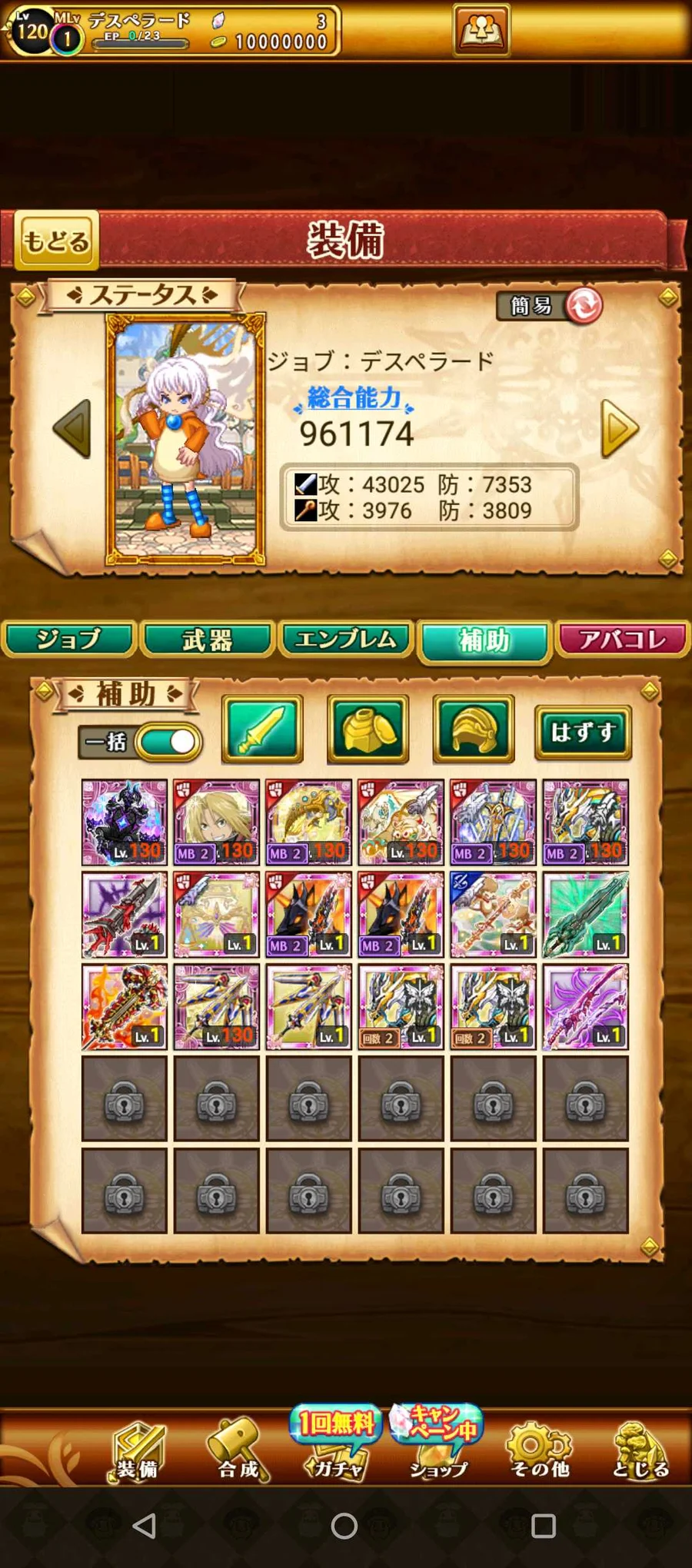Viewport: 692px width, 1568px height.
Task: Select the helmet filter icon
Action: pos(474,729)
